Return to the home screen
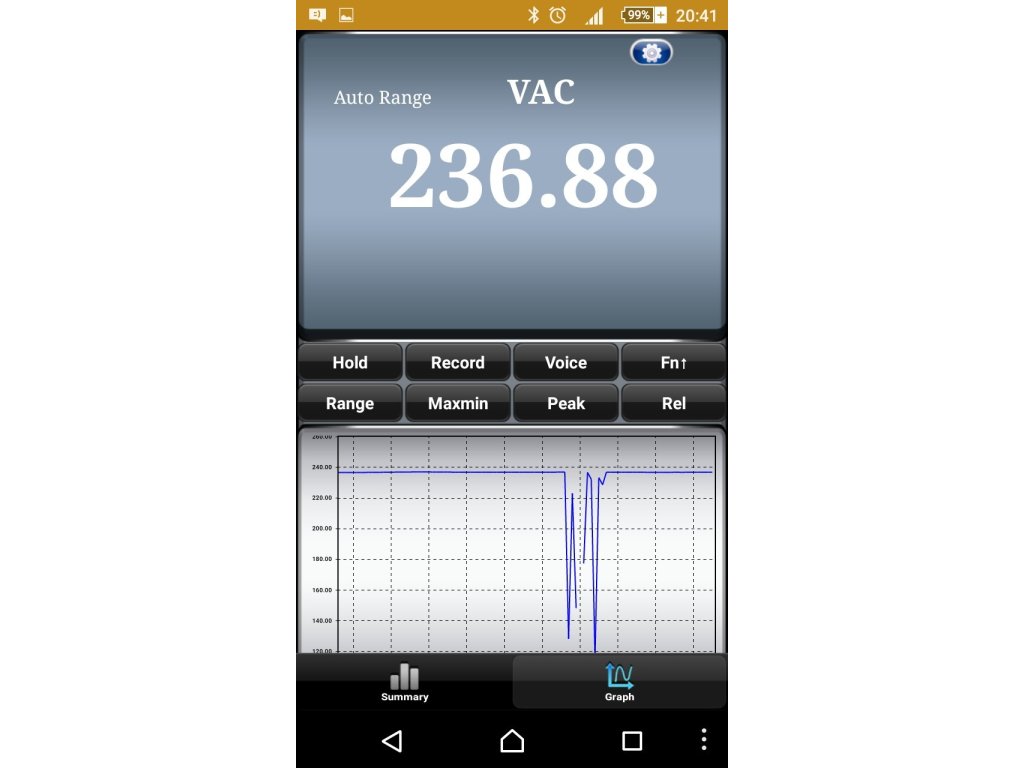Screen dimensions: 1024x768 click(512, 740)
